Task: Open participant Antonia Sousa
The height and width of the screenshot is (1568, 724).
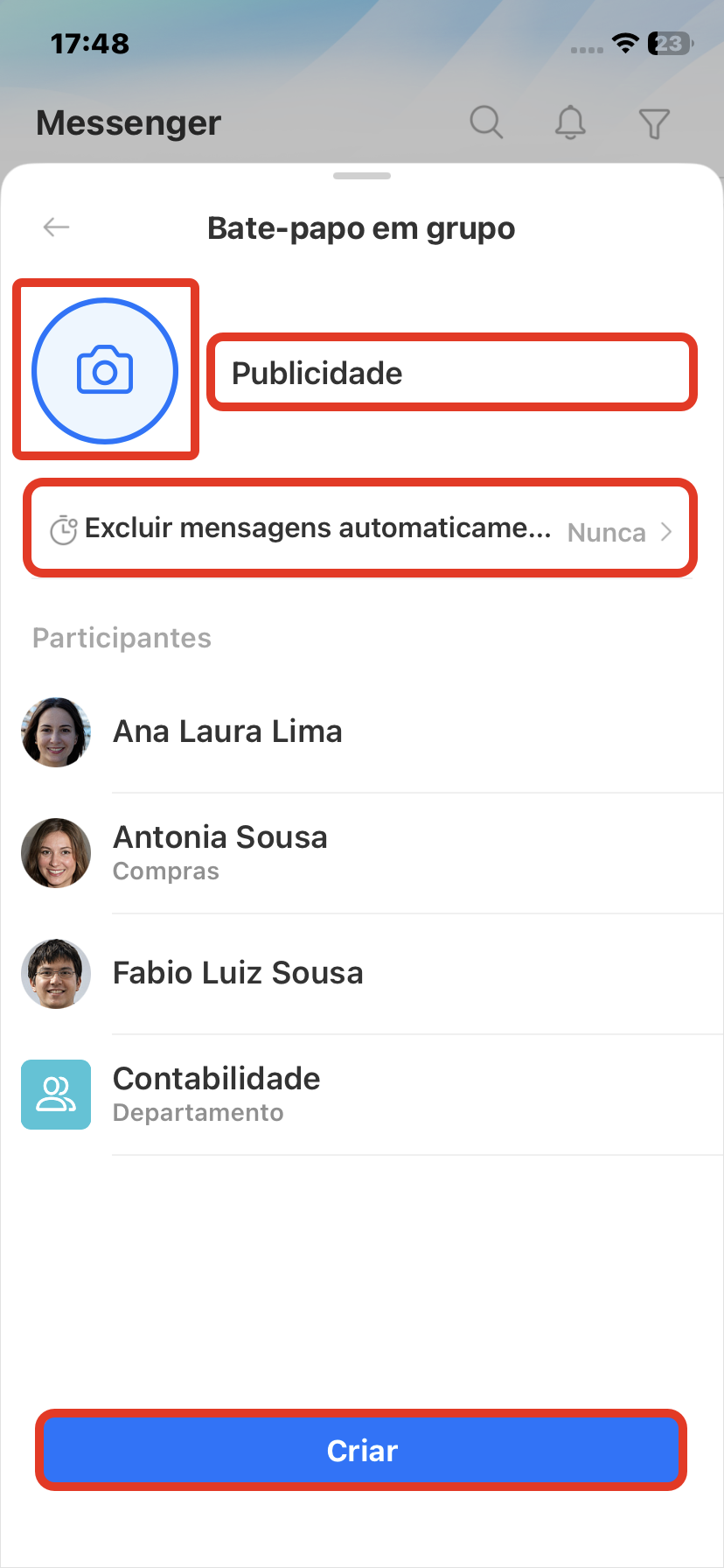Action: click(x=220, y=852)
